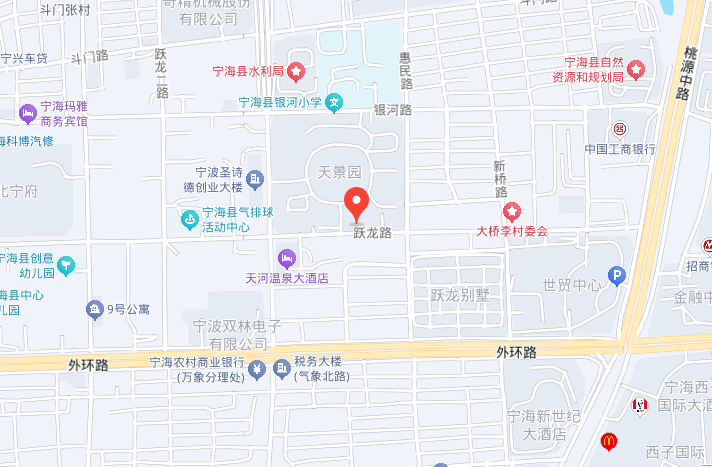Open the 宁海玛雅商务宾馆 hotel marker
The height and width of the screenshot is (467, 712).
click(27, 109)
